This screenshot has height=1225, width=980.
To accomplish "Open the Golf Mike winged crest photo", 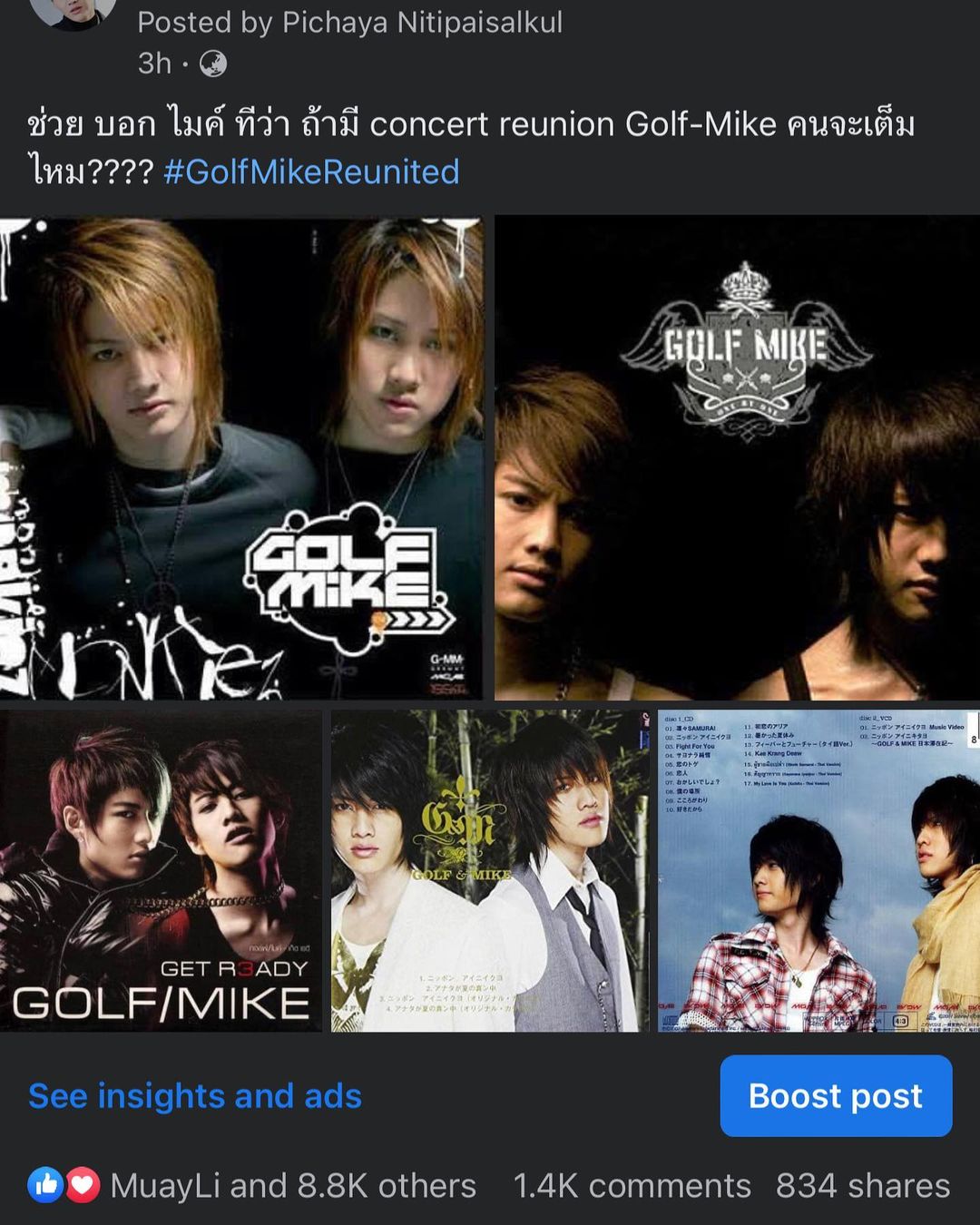I will pyautogui.click(x=737, y=458).
